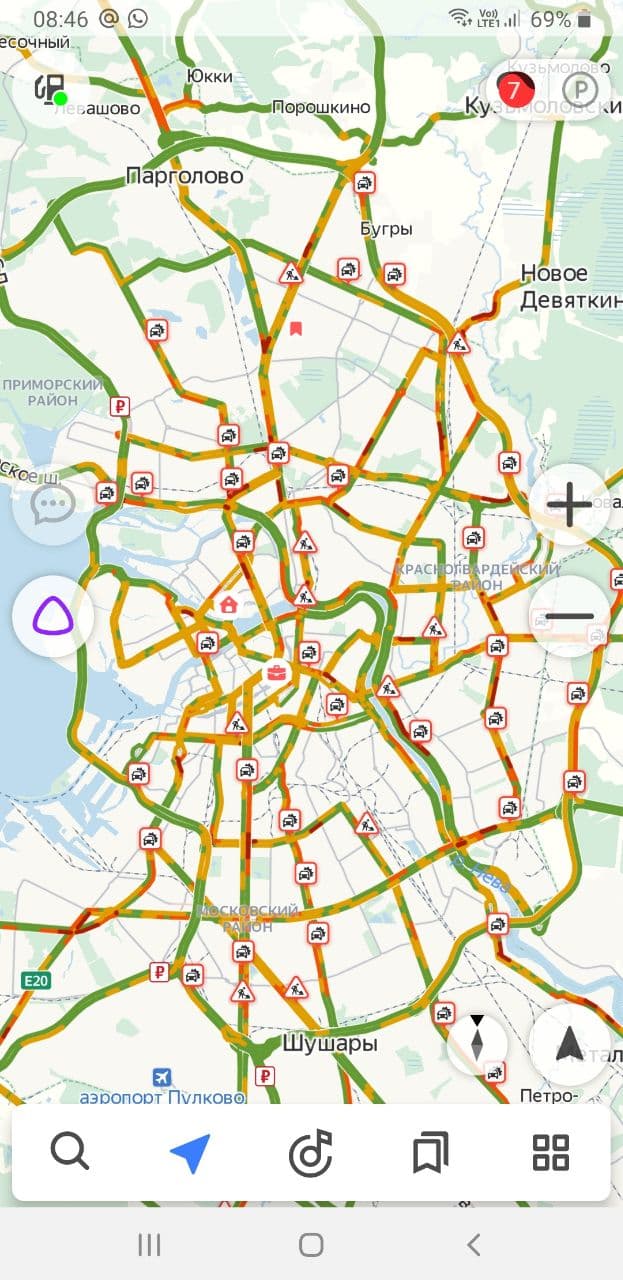The height and width of the screenshot is (1280, 623).
Task: Open traffic level indicator showing 7
Action: [x=514, y=91]
